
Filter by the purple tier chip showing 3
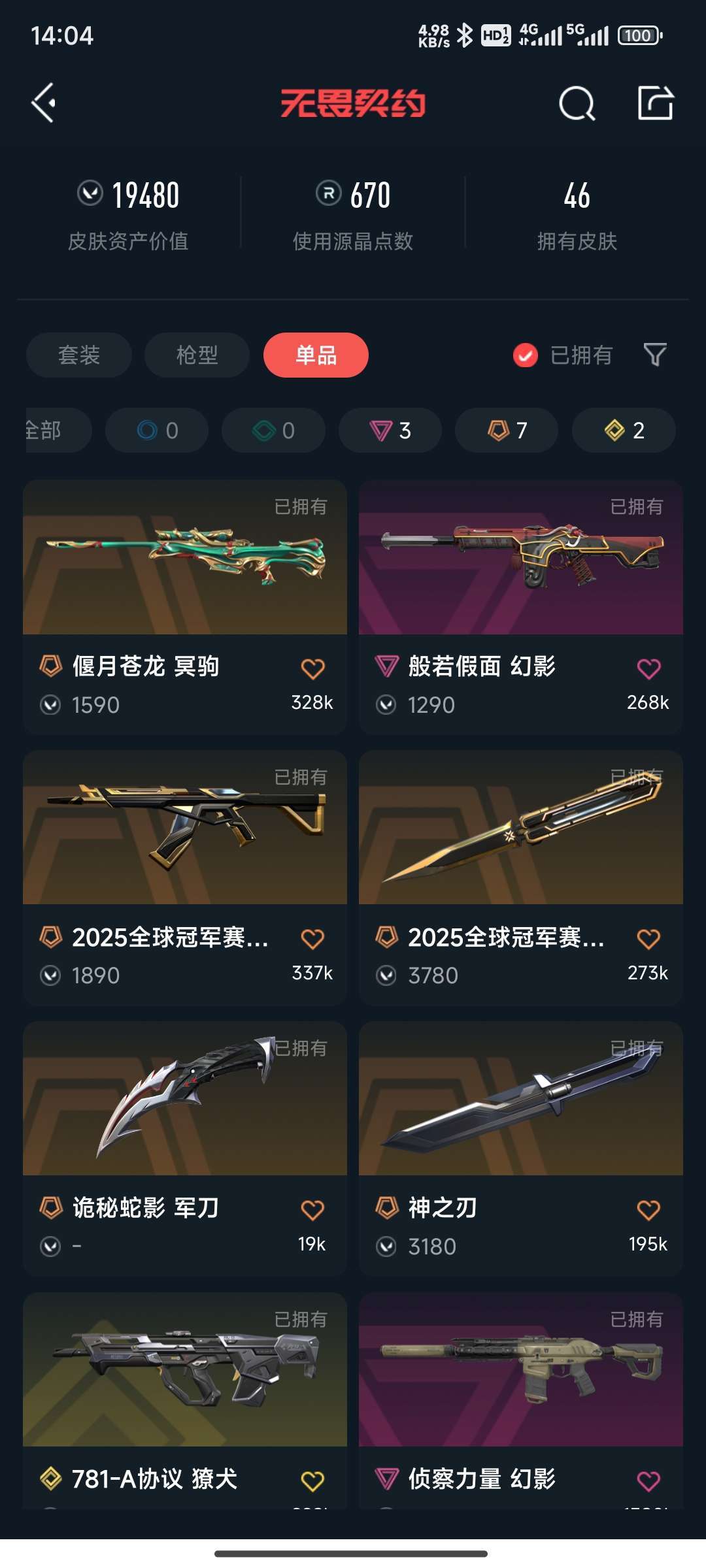coord(390,430)
